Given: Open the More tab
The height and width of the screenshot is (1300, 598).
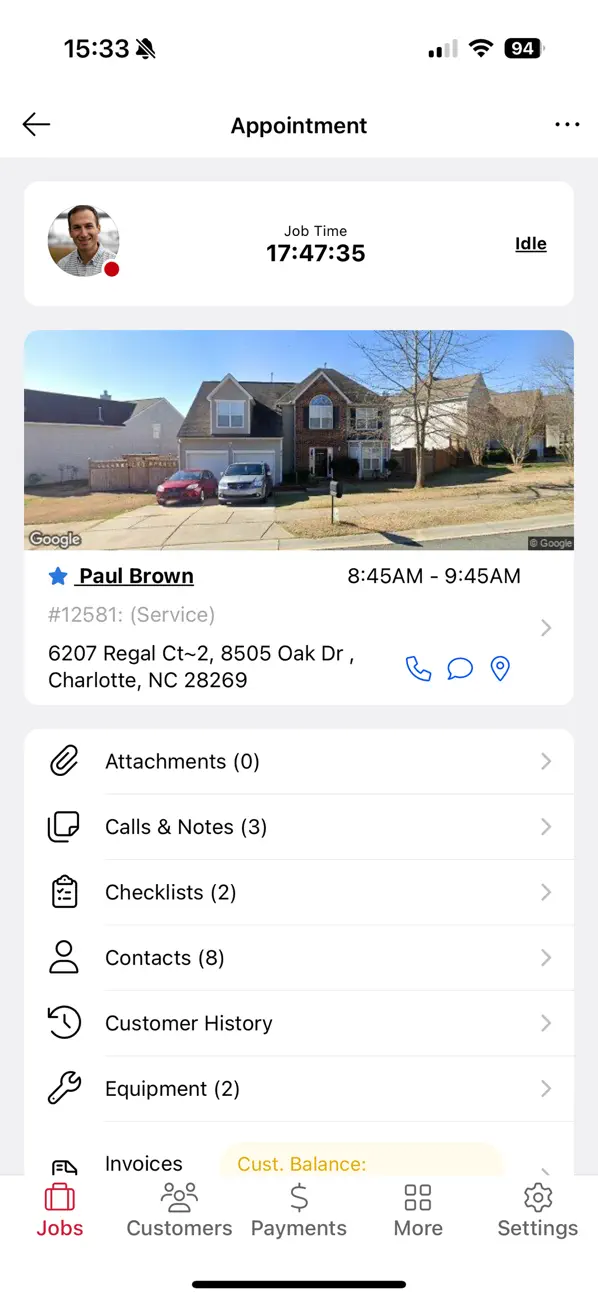Looking at the screenshot, I should pyautogui.click(x=418, y=1211).
